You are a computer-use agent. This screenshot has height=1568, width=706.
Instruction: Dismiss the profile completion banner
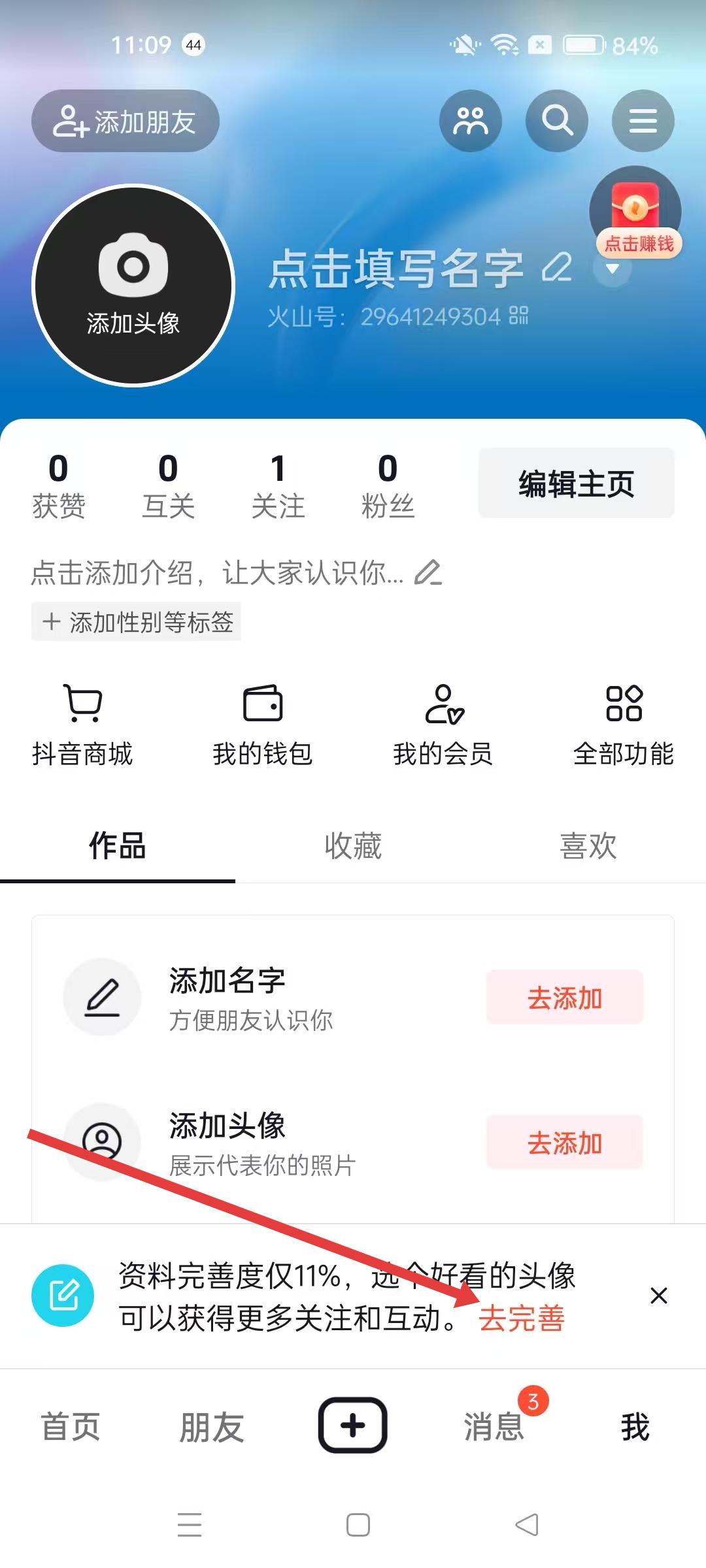pyautogui.click(x=659, y=1296)
